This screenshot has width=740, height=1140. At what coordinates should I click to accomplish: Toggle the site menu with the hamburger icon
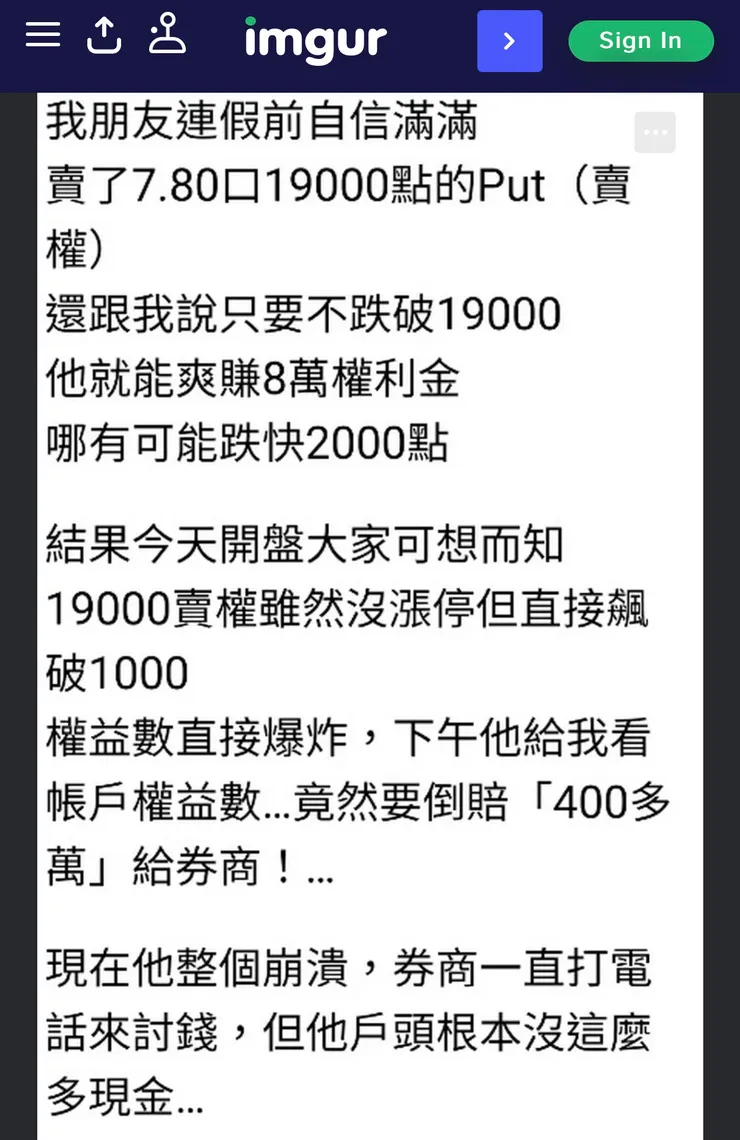[x=41, y=35]
